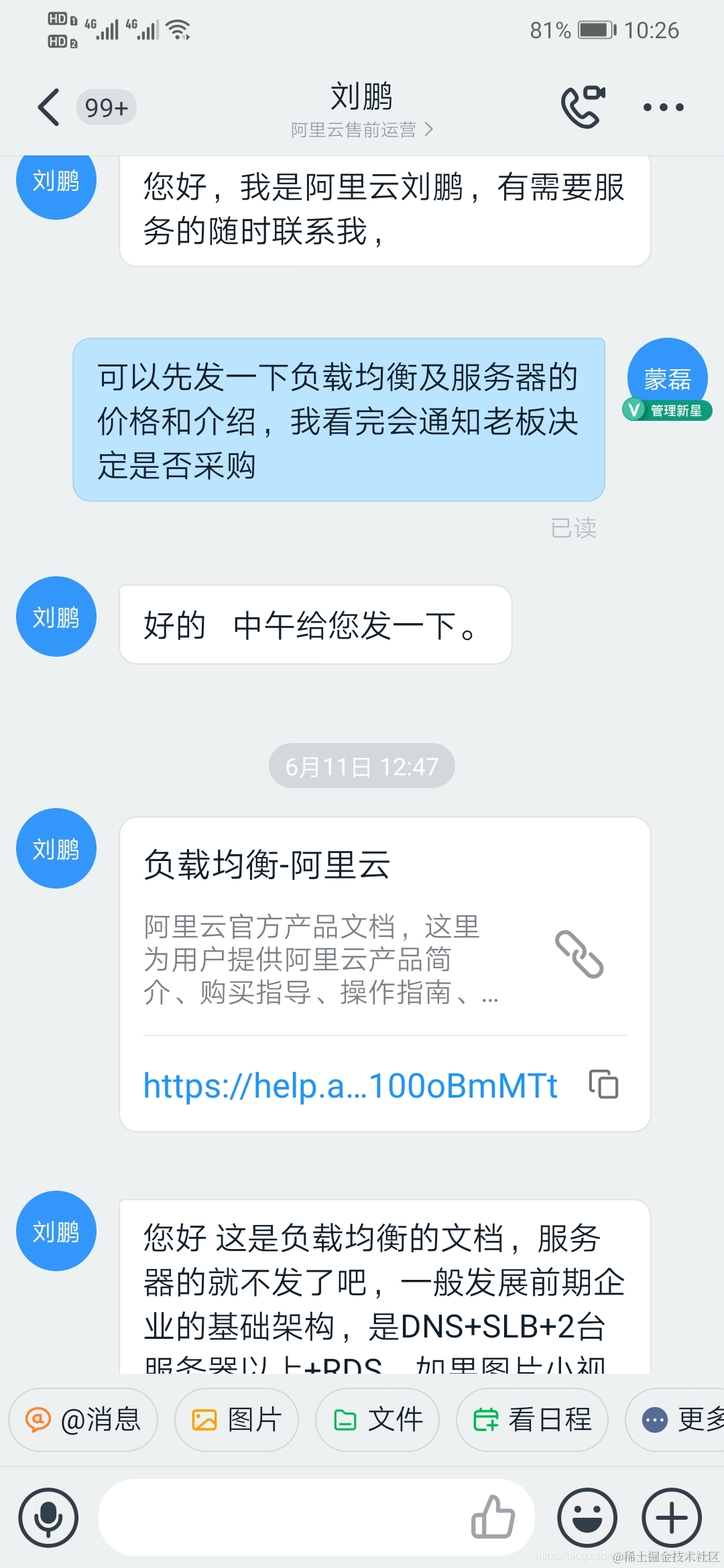724x1568 pixels.
Task: Send a picture via 图片 chip
Action: [x=237, y=1419]
